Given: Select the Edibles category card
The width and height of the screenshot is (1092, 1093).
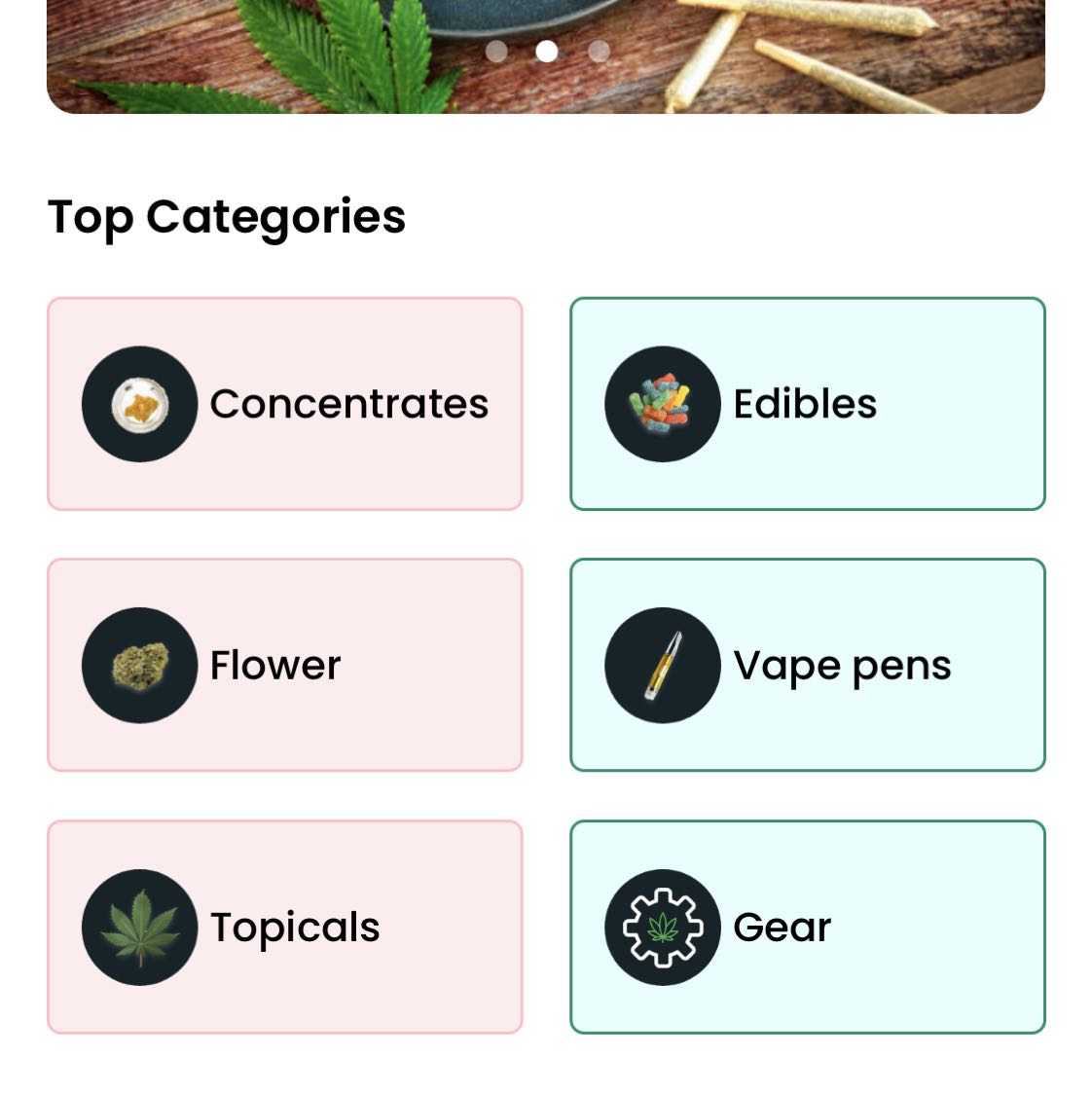Looking at the screenshot, I should 807,404.
